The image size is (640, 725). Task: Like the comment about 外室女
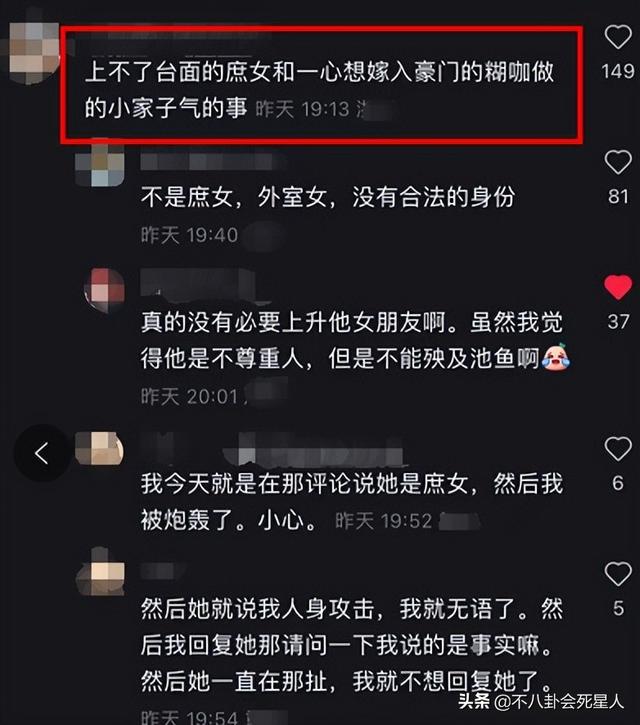619,162
